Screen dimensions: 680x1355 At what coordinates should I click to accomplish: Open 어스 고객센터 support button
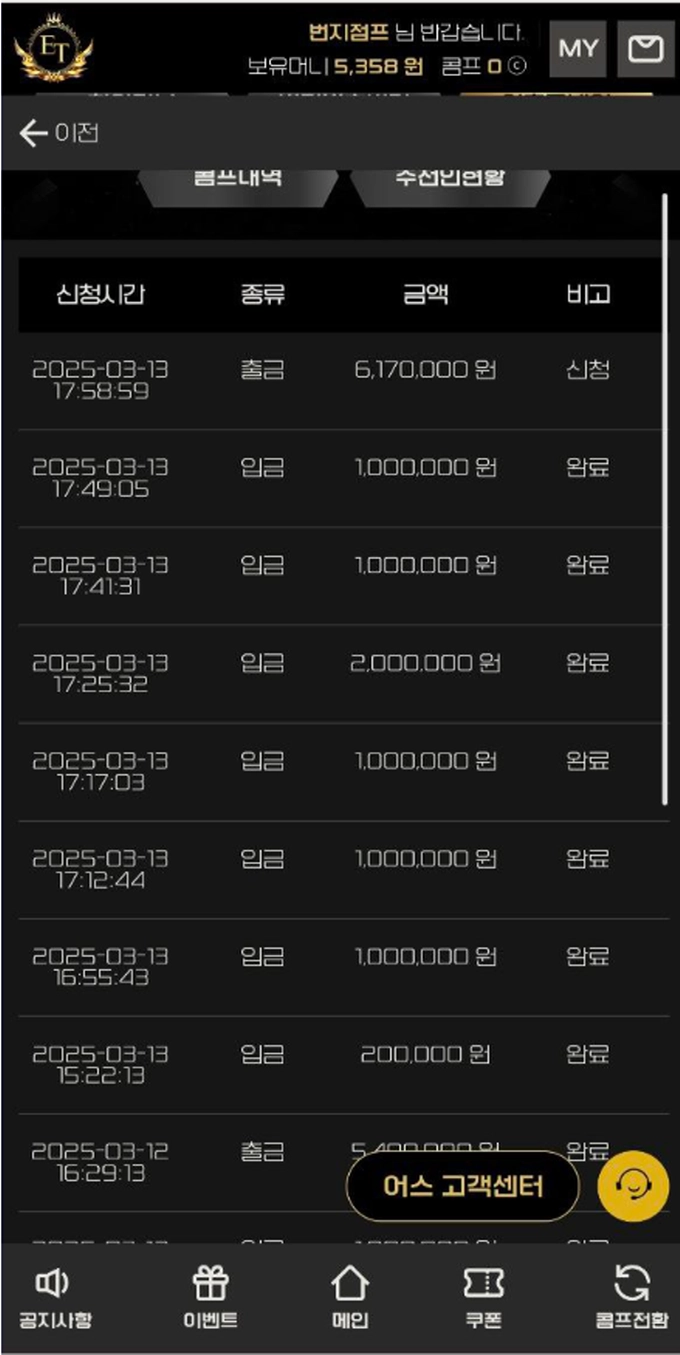tap(463, 1187)
